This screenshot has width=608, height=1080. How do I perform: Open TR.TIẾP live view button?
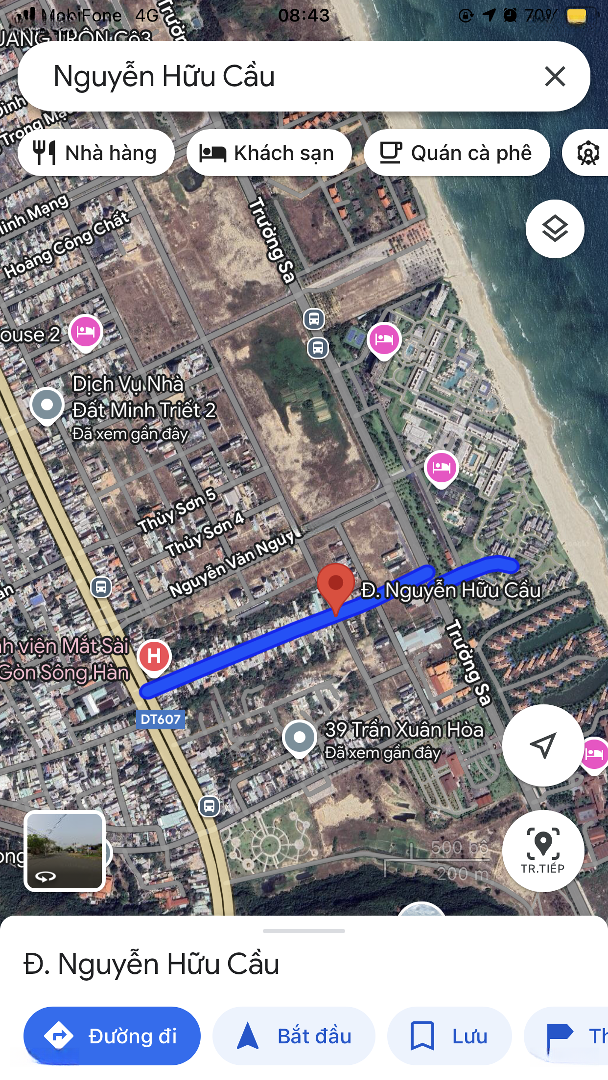(543, 850)
